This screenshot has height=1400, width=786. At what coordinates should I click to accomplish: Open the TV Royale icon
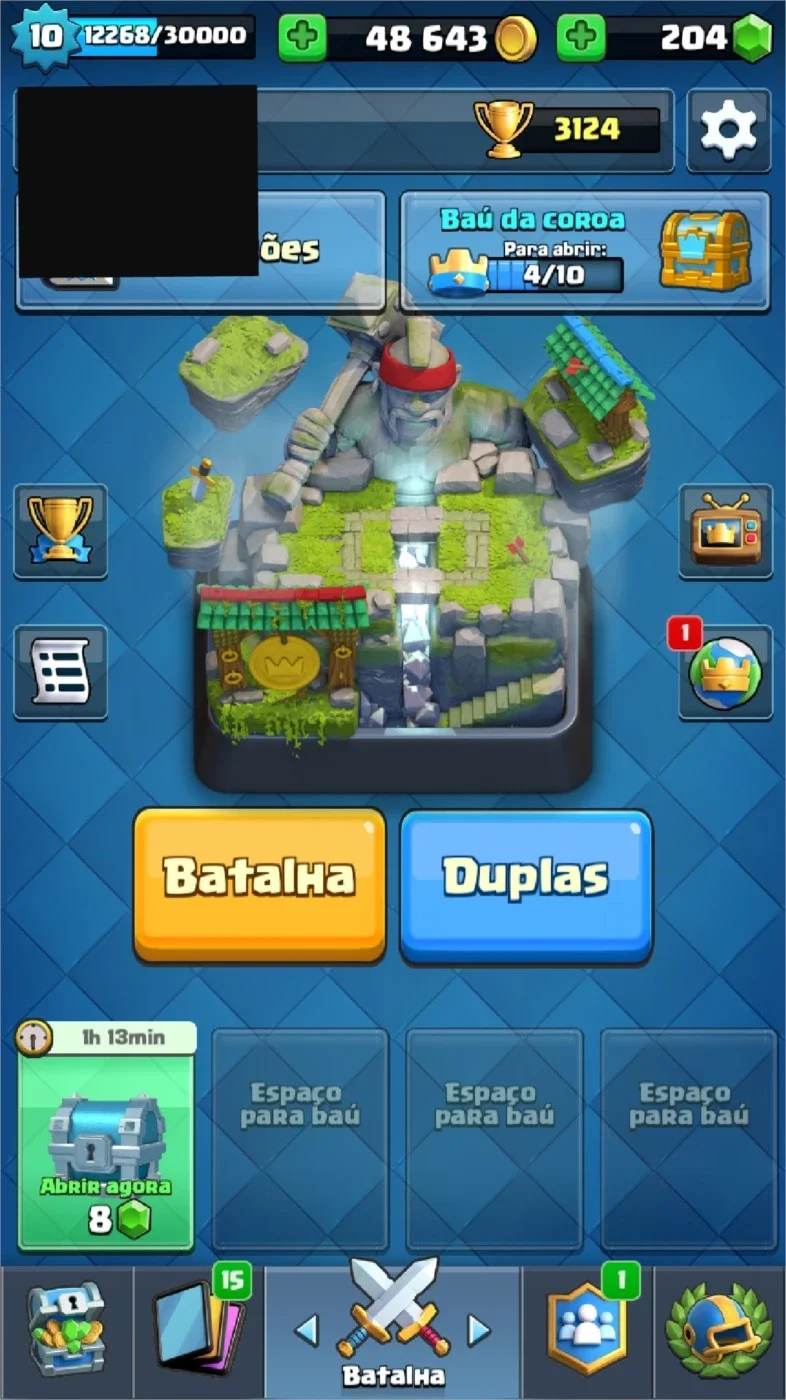tap(726, 531)
